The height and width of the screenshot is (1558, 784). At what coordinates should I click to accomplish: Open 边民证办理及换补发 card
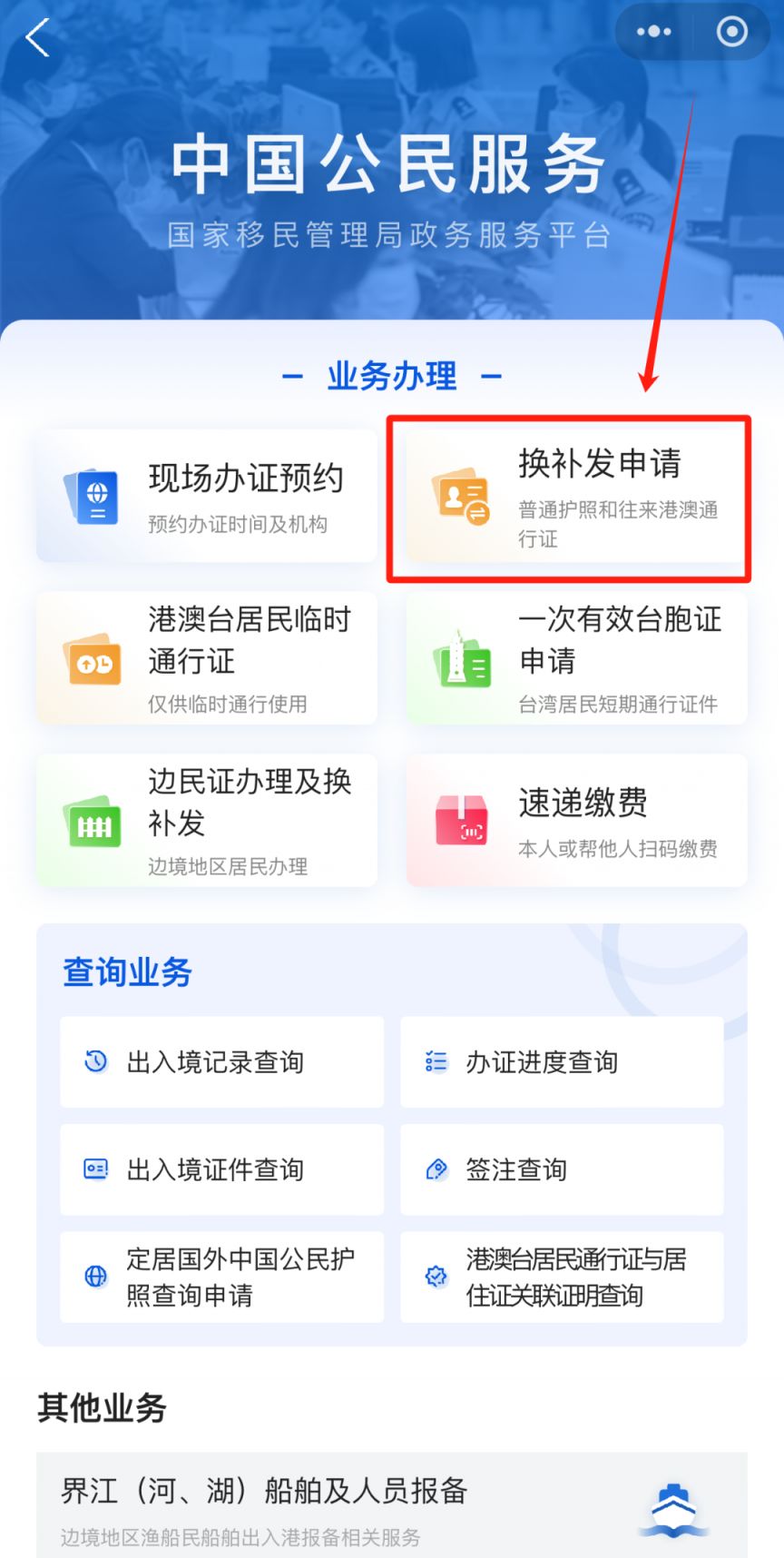tap(207, 821)
